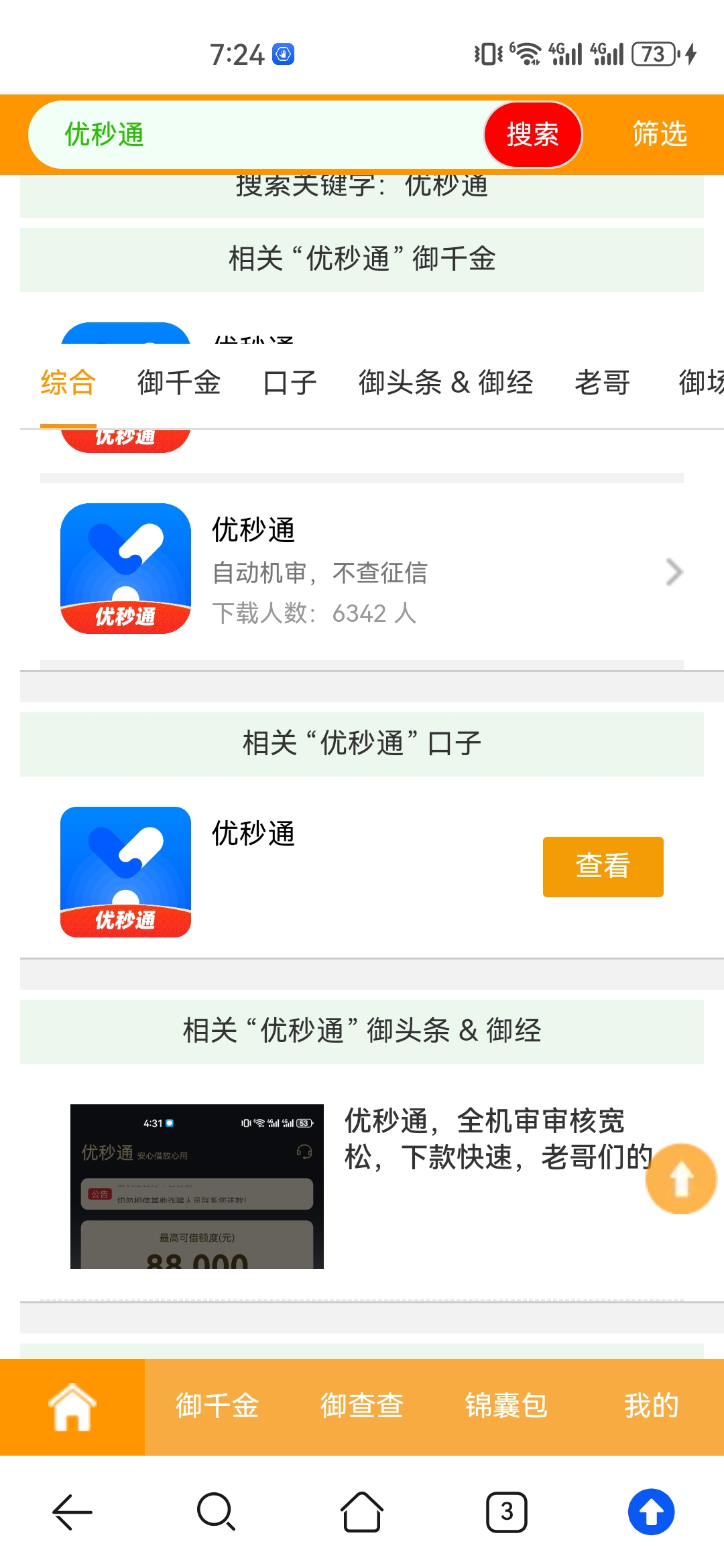
Task: Switch to the 综合 tab
Action: pos(68,383)
